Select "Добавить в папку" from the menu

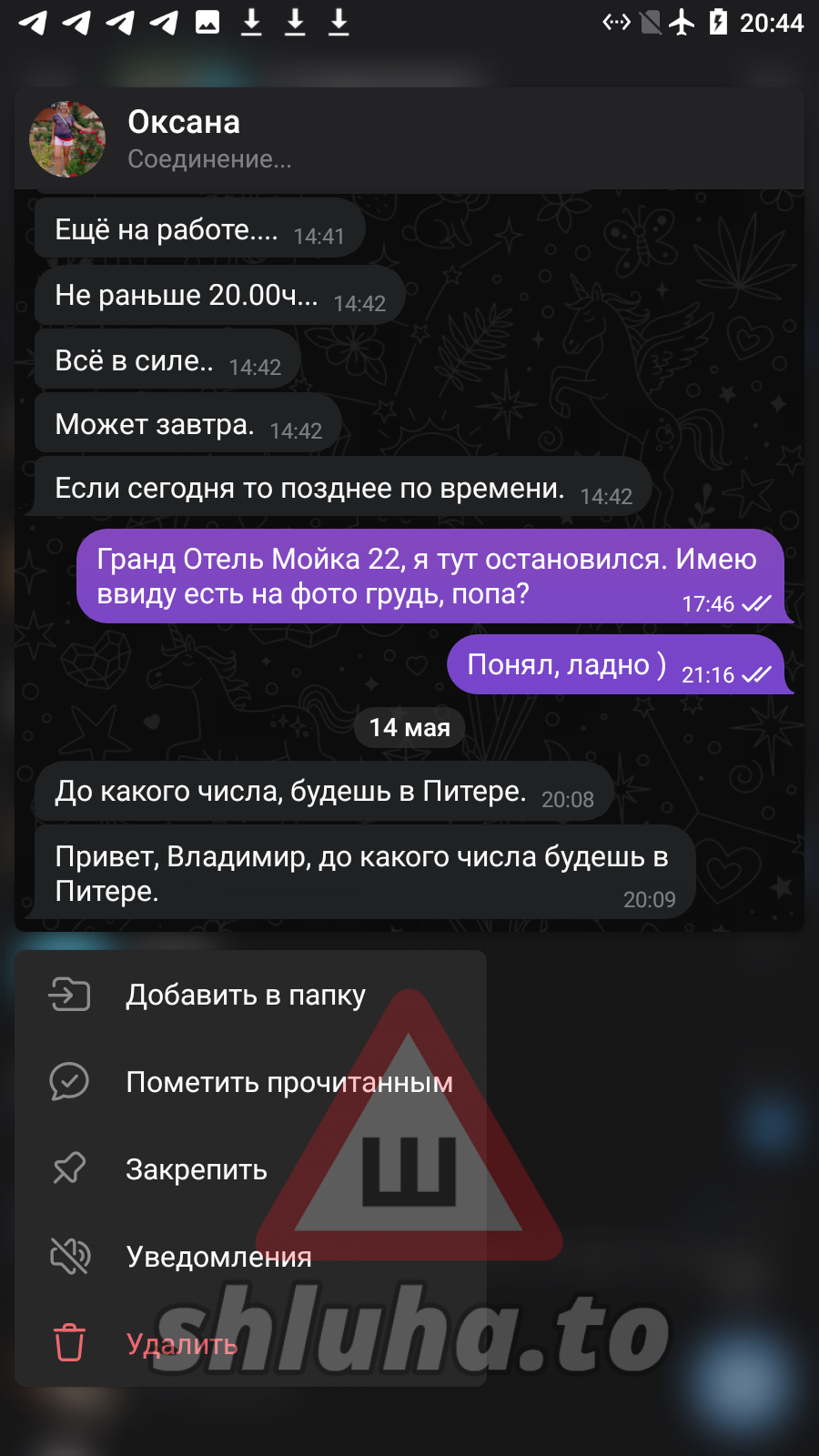point(250,995)
